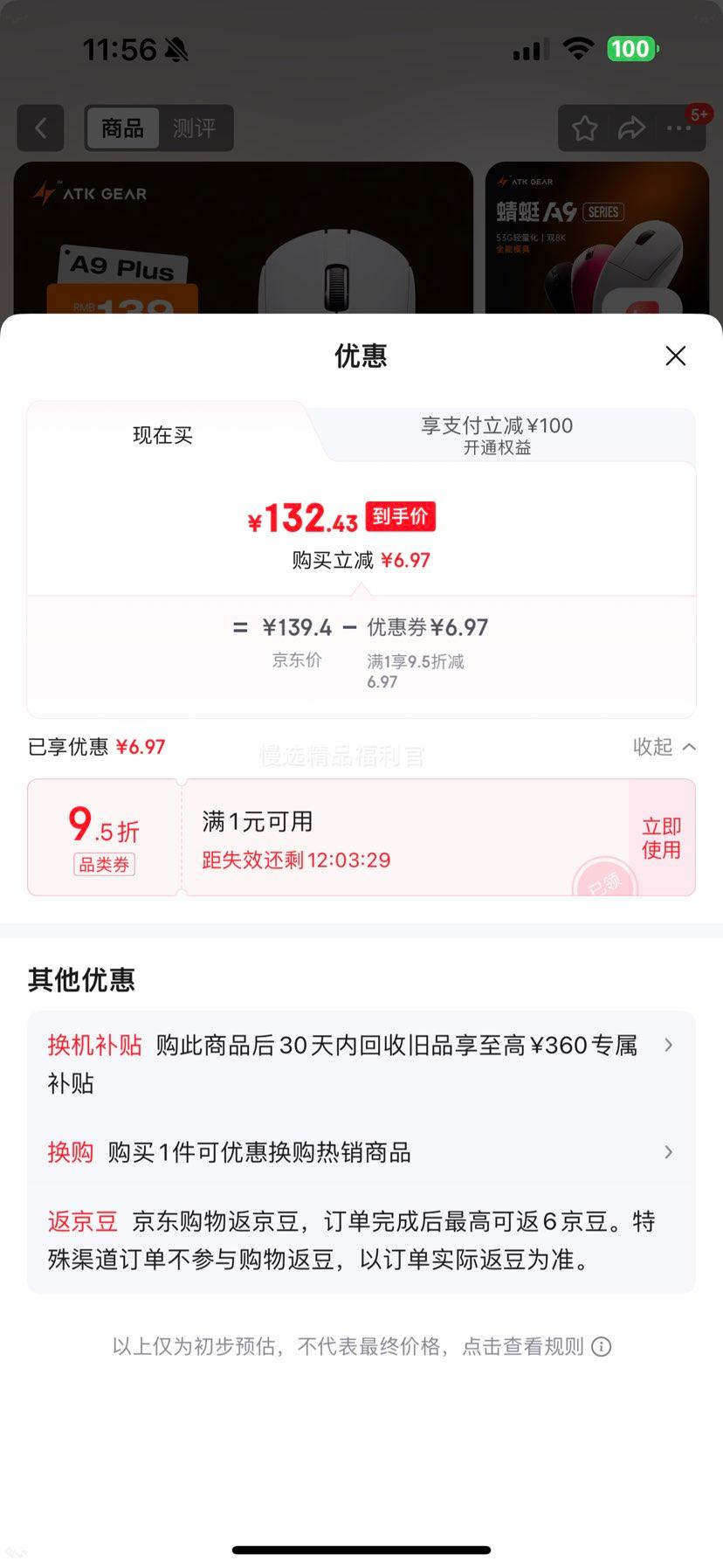
Task: Collapse the discount details via 收起 chevron
Action: point(664,747)
